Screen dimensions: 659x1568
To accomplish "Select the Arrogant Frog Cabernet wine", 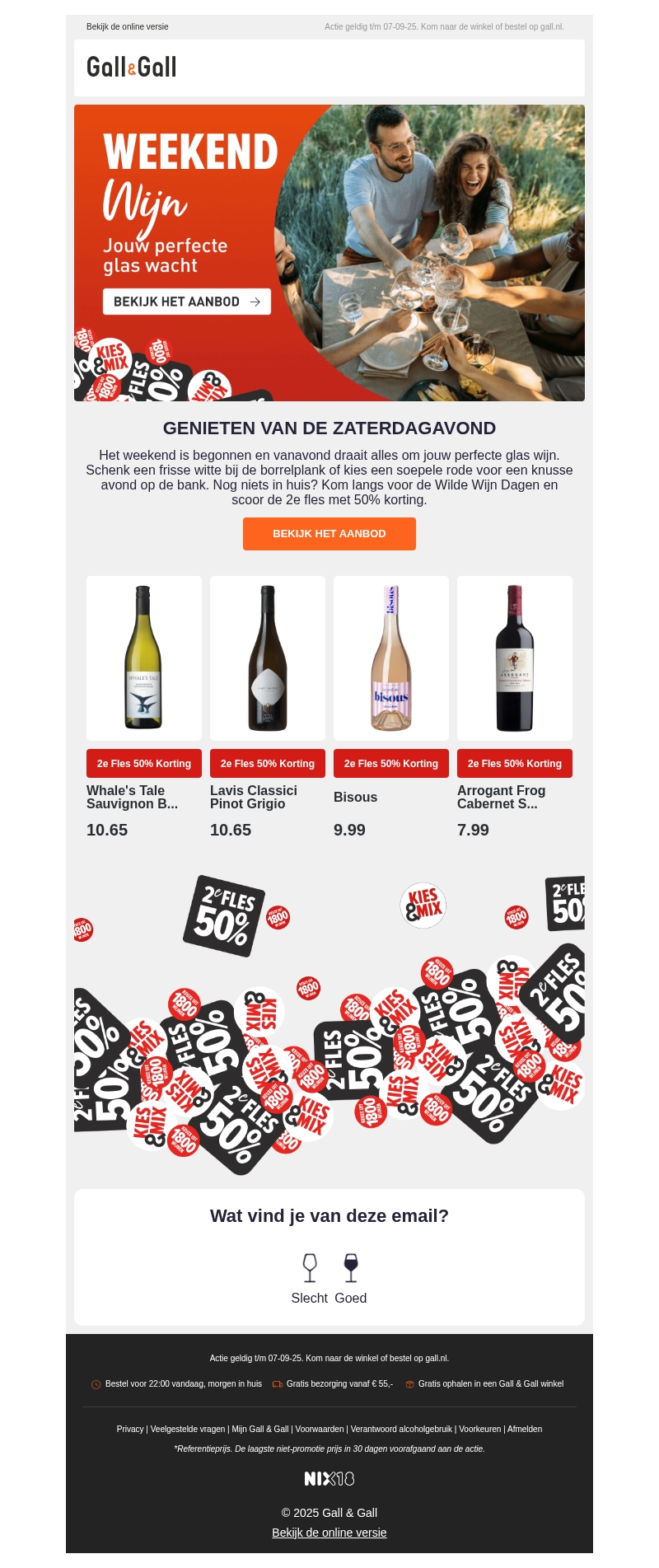I will point(515,658).
